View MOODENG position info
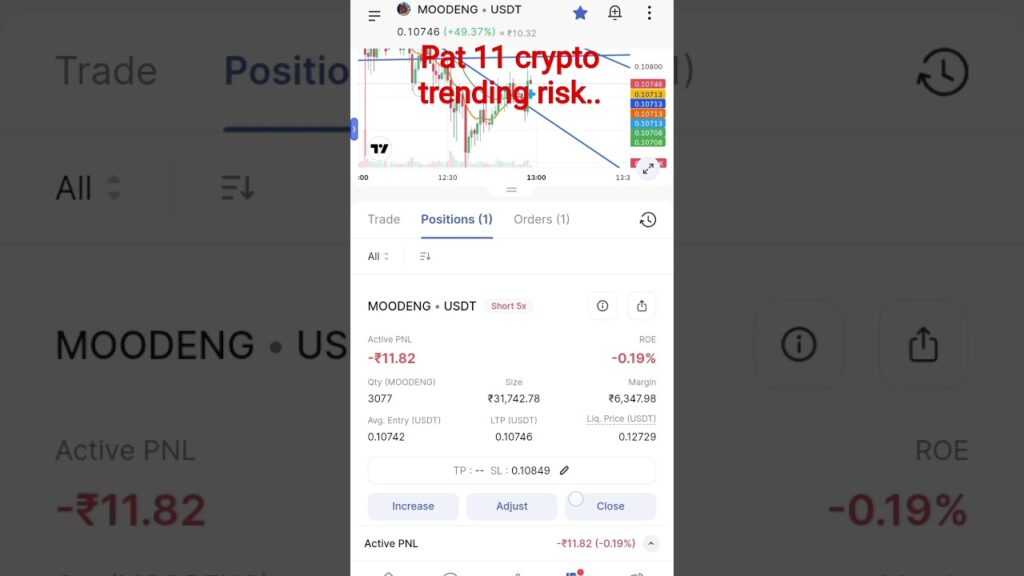This screenshot has height=576, width=1024. (x=602, y=306)
